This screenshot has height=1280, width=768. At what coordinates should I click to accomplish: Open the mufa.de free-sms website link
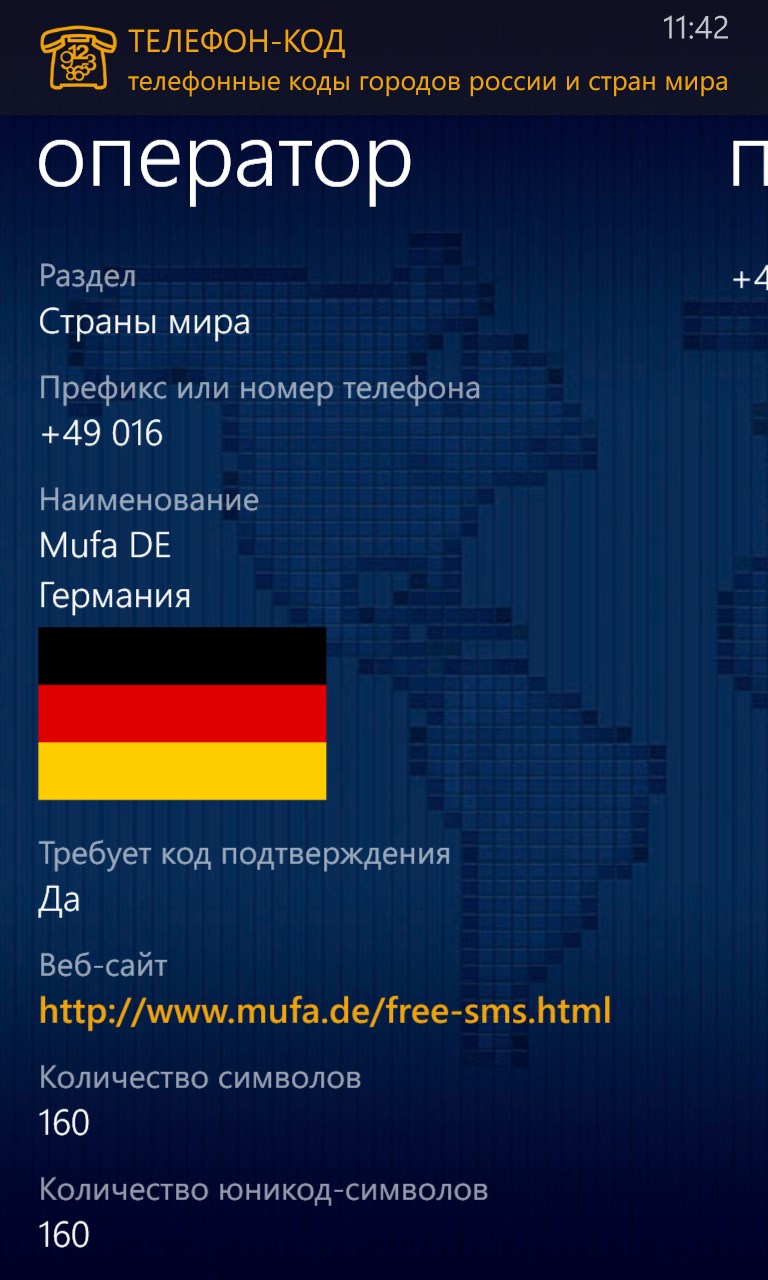(324, 1011)
